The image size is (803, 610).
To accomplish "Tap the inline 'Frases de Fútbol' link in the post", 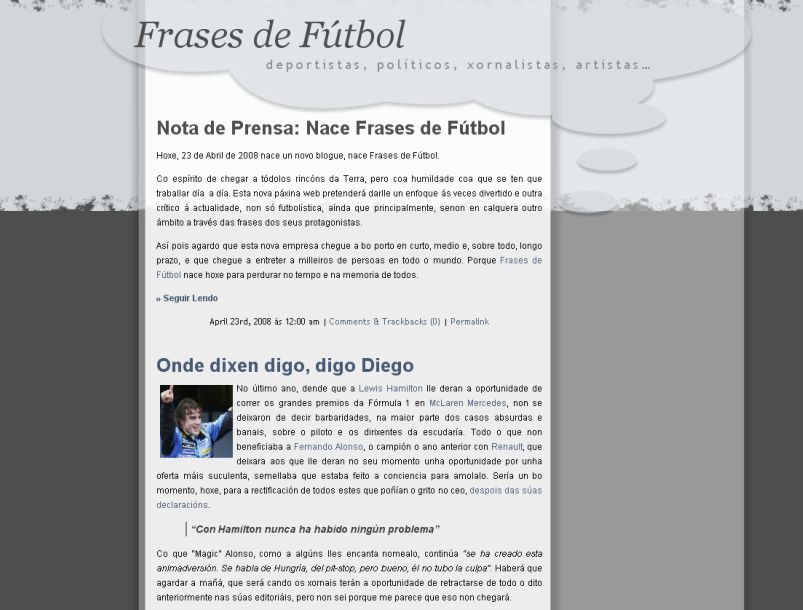I will (x=520, y=260).
